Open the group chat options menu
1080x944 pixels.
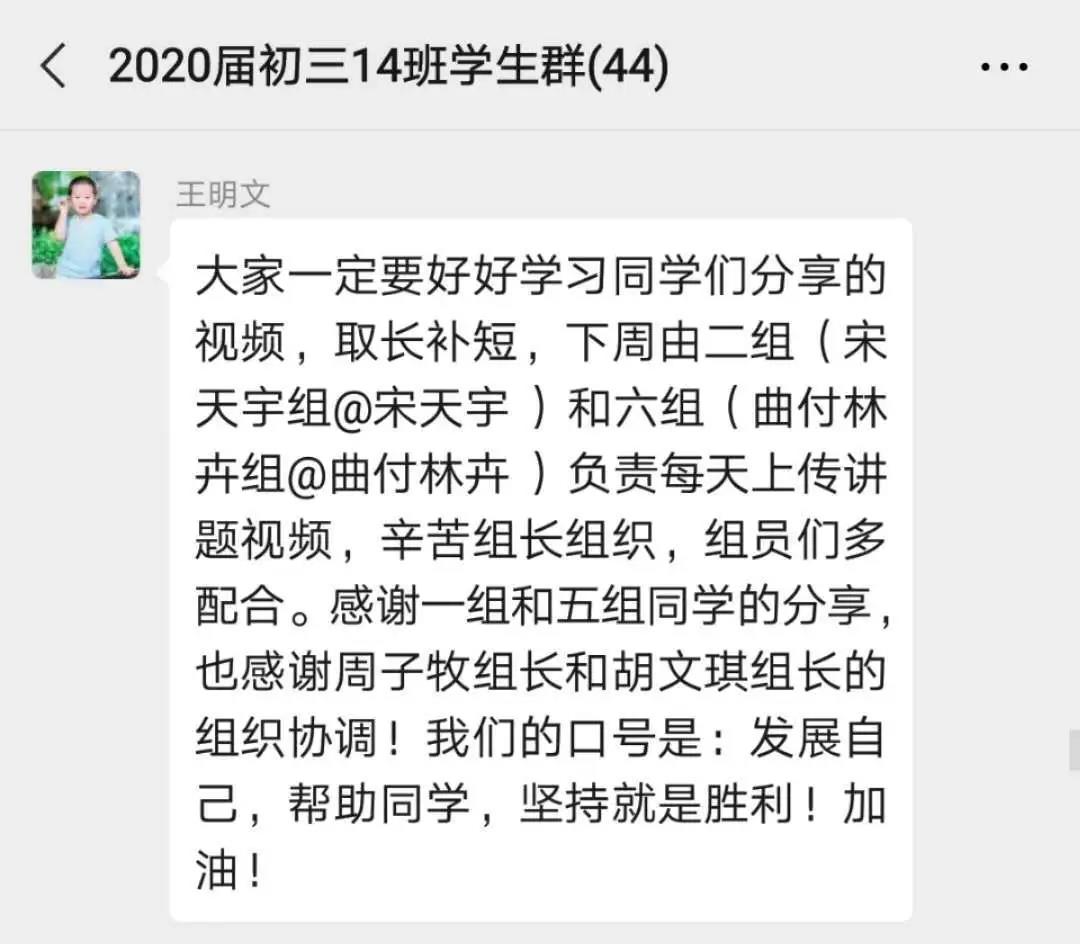[1003, 68]
